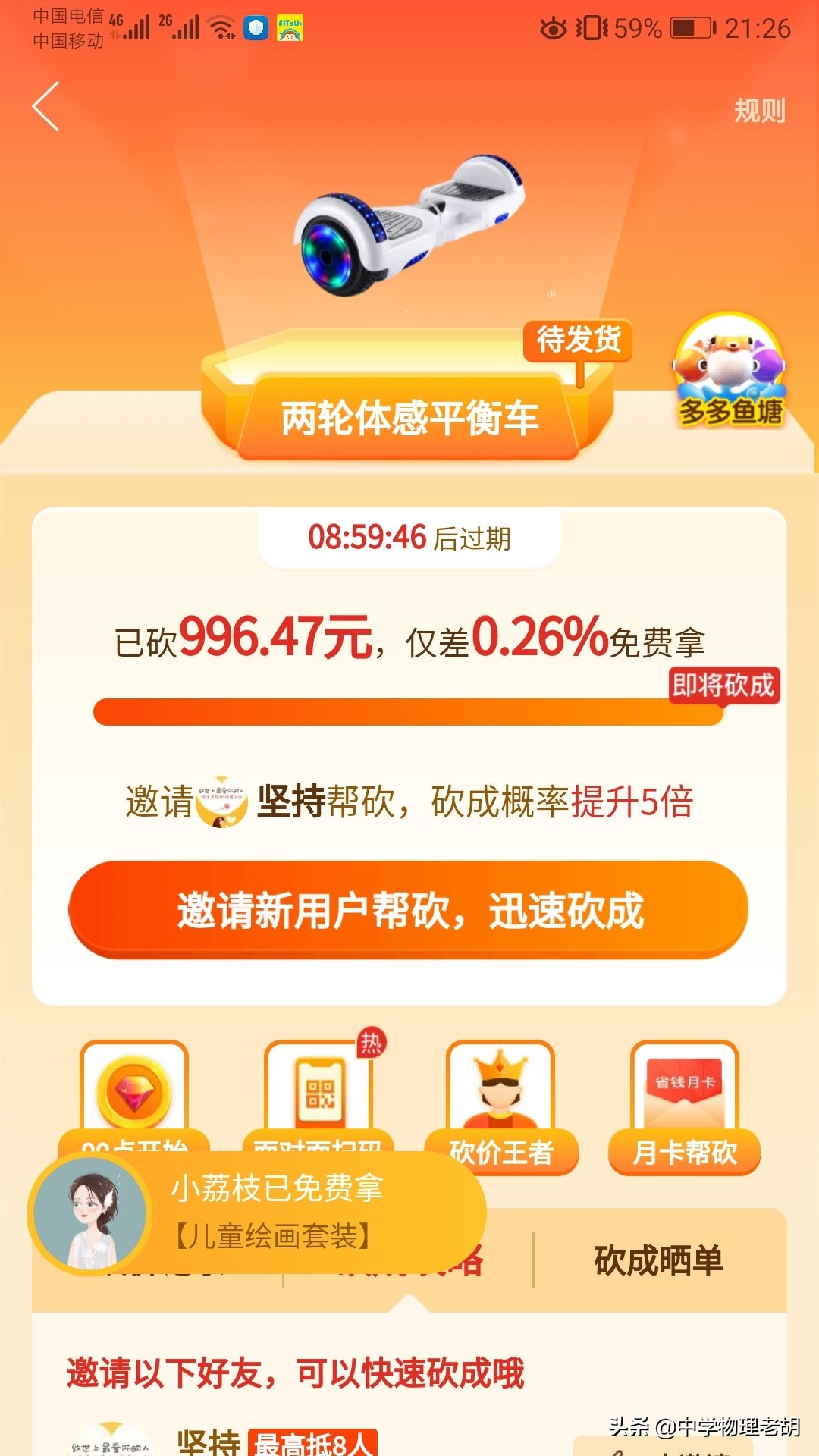The image size is (819, 1456).
Task: Tap the back arrow at top left
Action: click(x=45, y=106)
